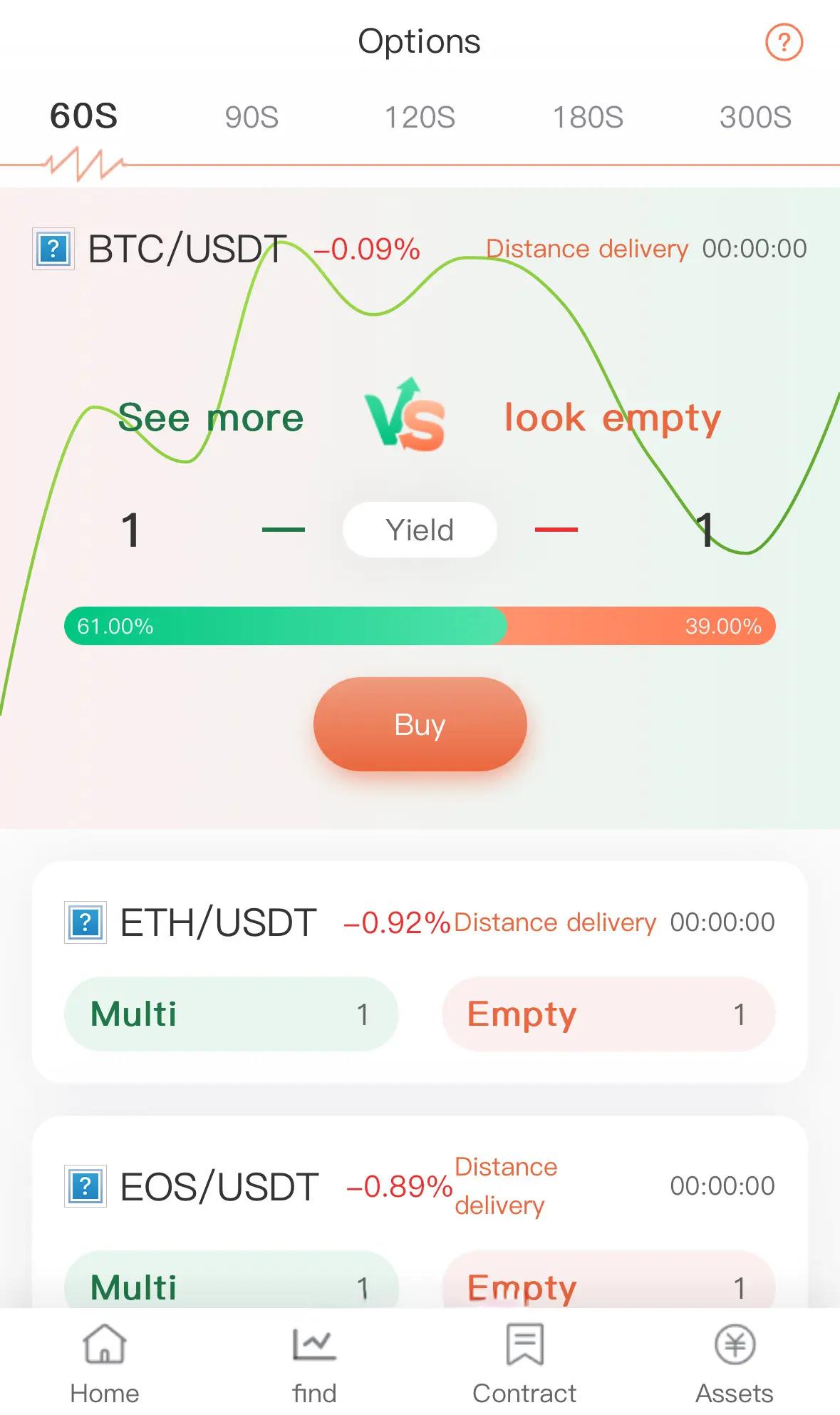Choose See more on BTC/USDT
Viewport: 840px width, 1415px height.
click(x=211, y=418)
